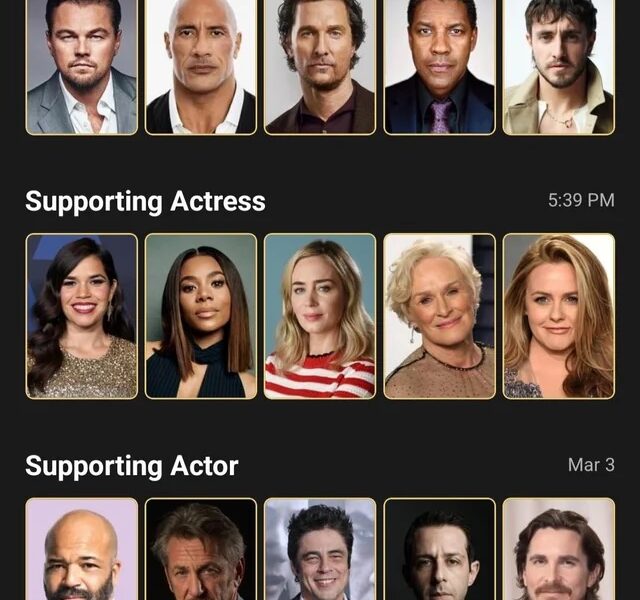Open the top-row curly-haired man in brown jacket

(320, 66)
